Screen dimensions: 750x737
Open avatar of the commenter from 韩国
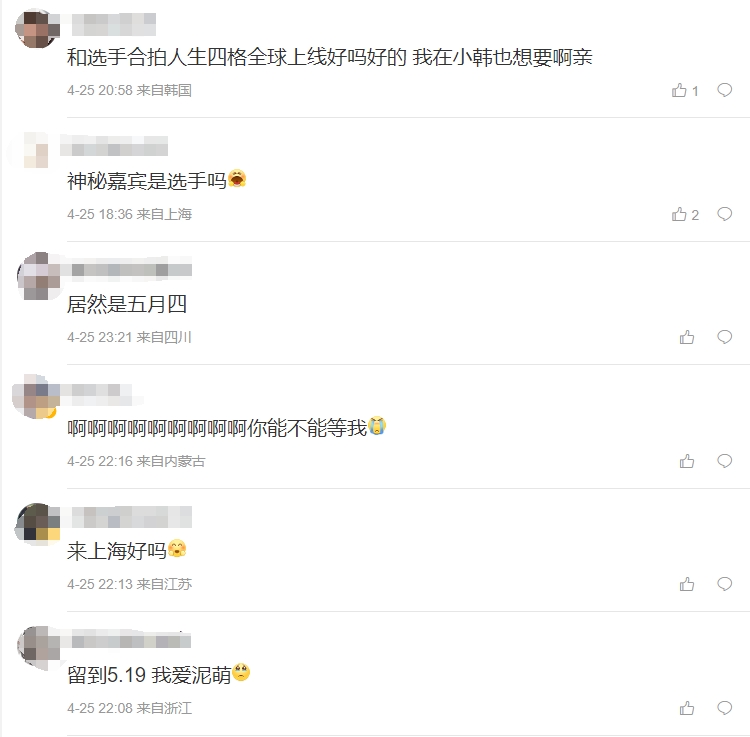(37, 28)
